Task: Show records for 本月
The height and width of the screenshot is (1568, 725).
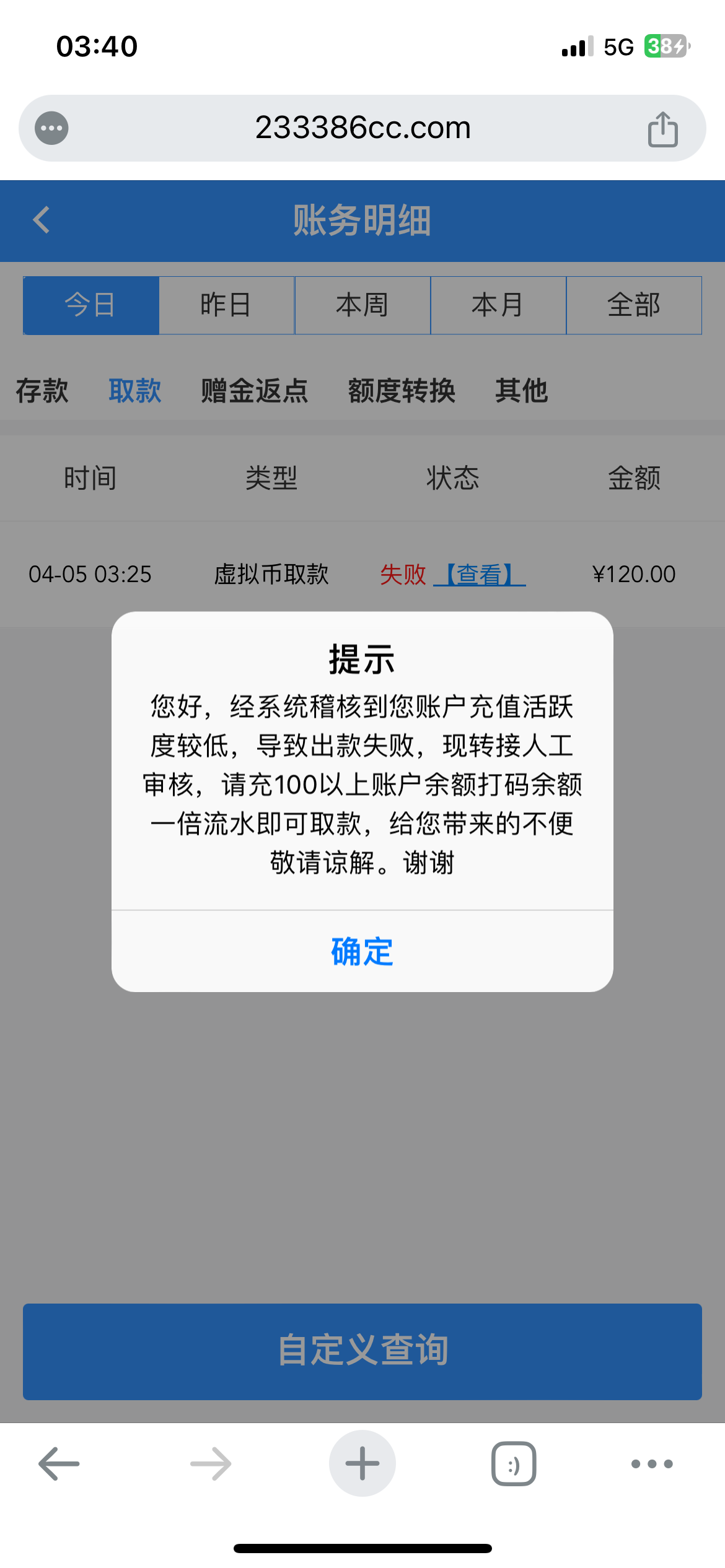Action: tap(498, 305)
